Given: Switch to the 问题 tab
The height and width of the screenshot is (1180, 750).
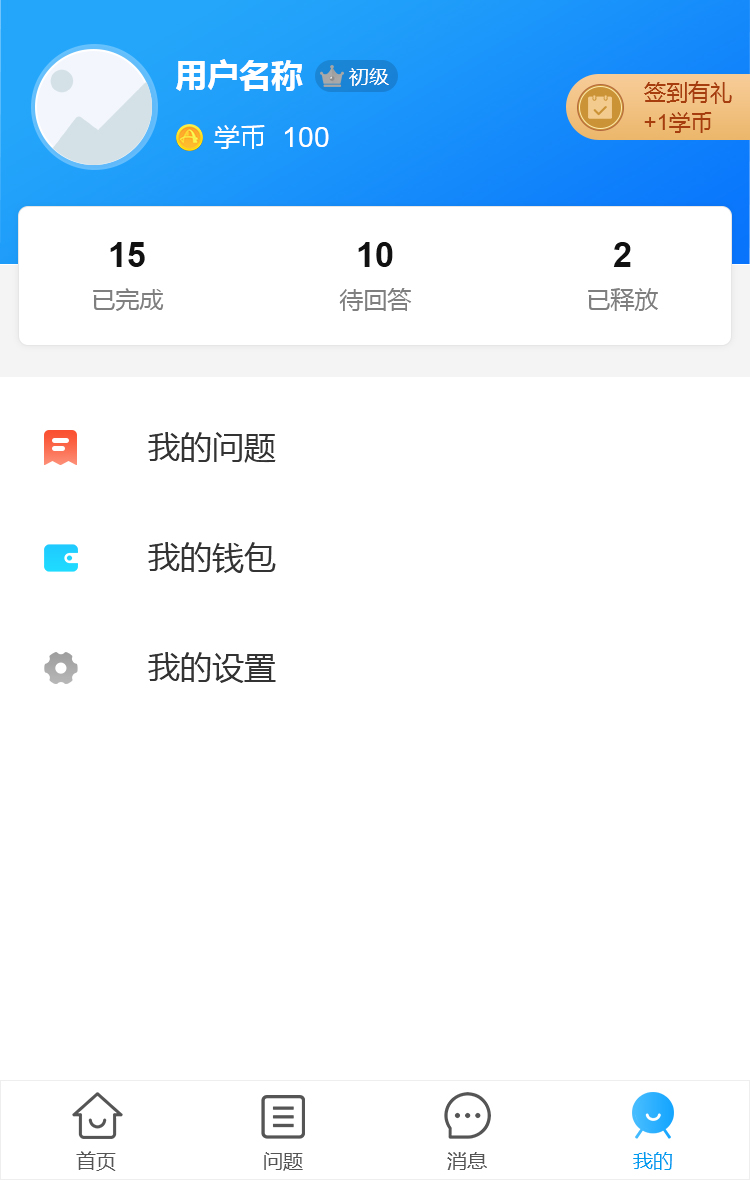Looking at the screenshot, I should coord(283,1131).
